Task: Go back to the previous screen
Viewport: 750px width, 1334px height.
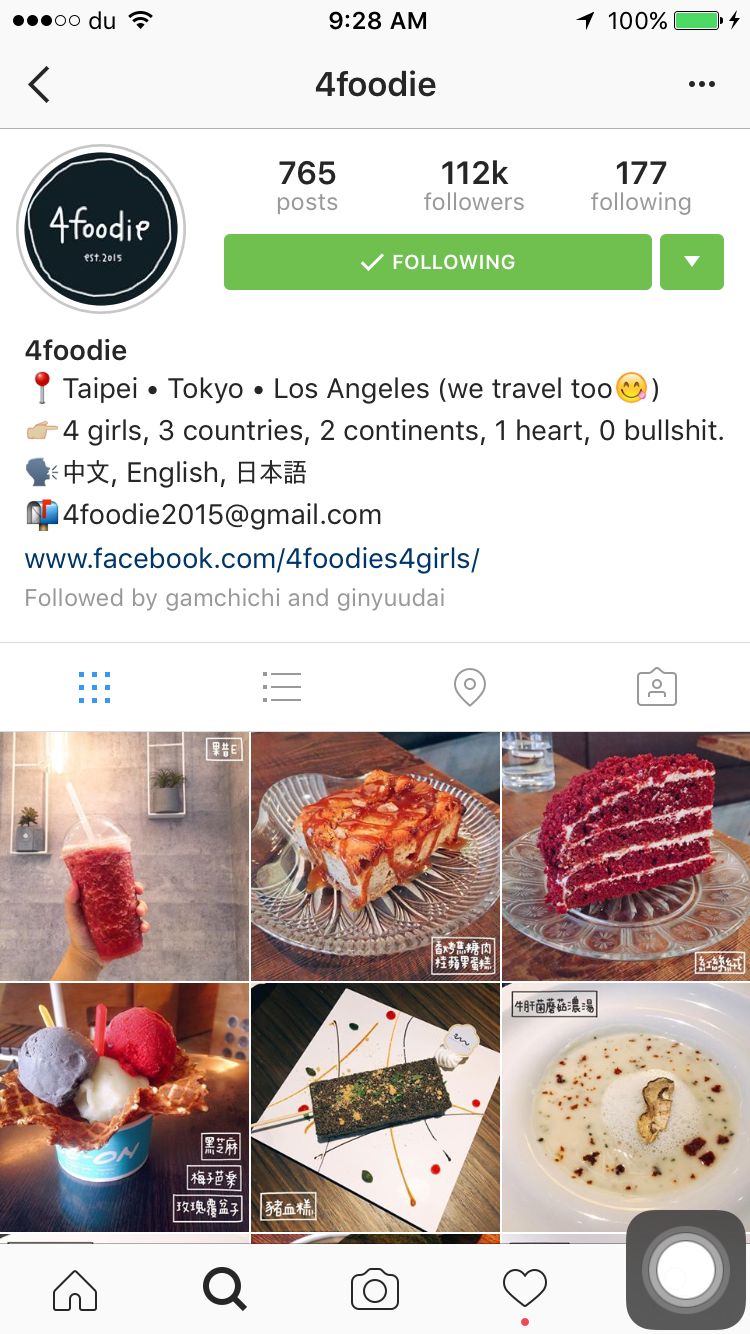Action: [x=39, y=85]
